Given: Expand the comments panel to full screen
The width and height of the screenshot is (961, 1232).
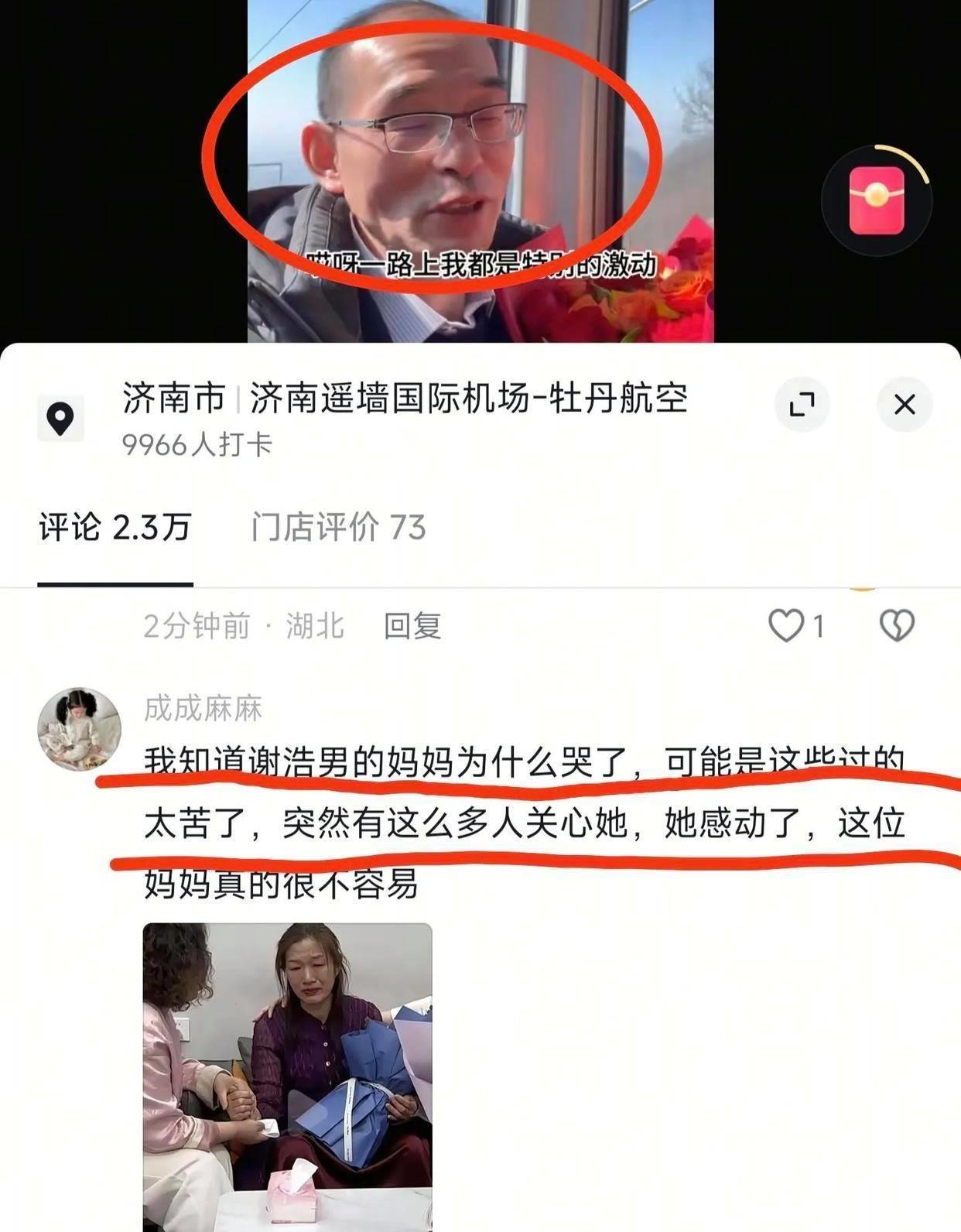Looking at the screenshot, I should click(x=802, y=404).
